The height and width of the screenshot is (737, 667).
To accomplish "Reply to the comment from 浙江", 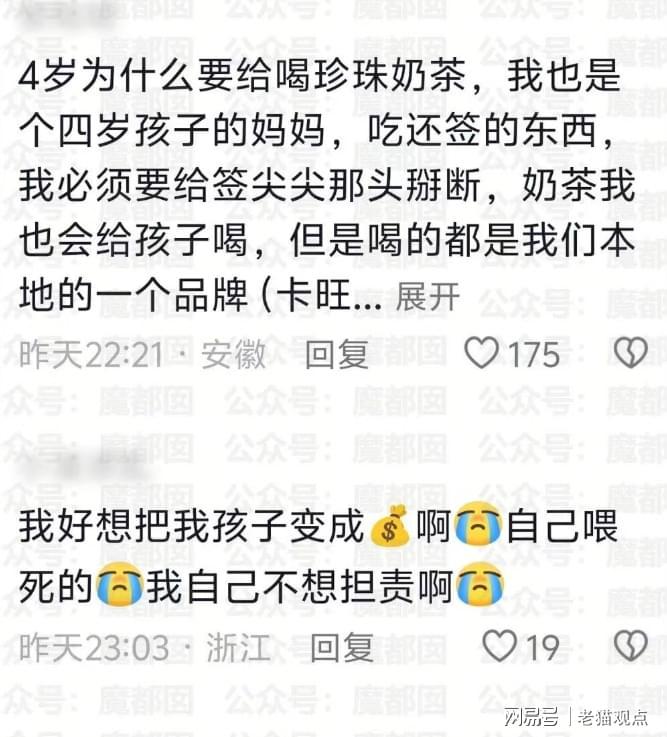I will click(x=341, y=647).
